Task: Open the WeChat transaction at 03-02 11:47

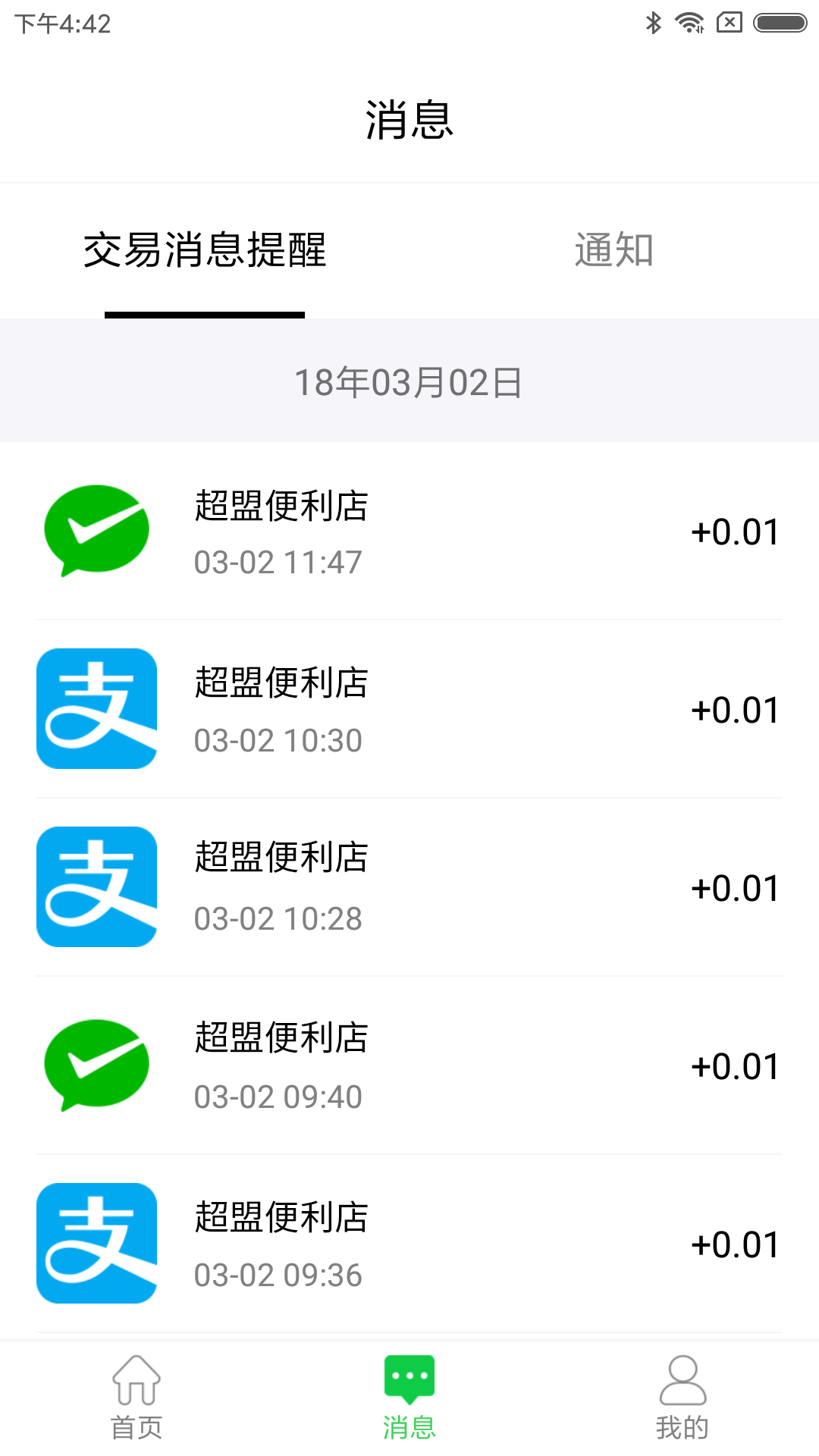Action: pos(409,531)
